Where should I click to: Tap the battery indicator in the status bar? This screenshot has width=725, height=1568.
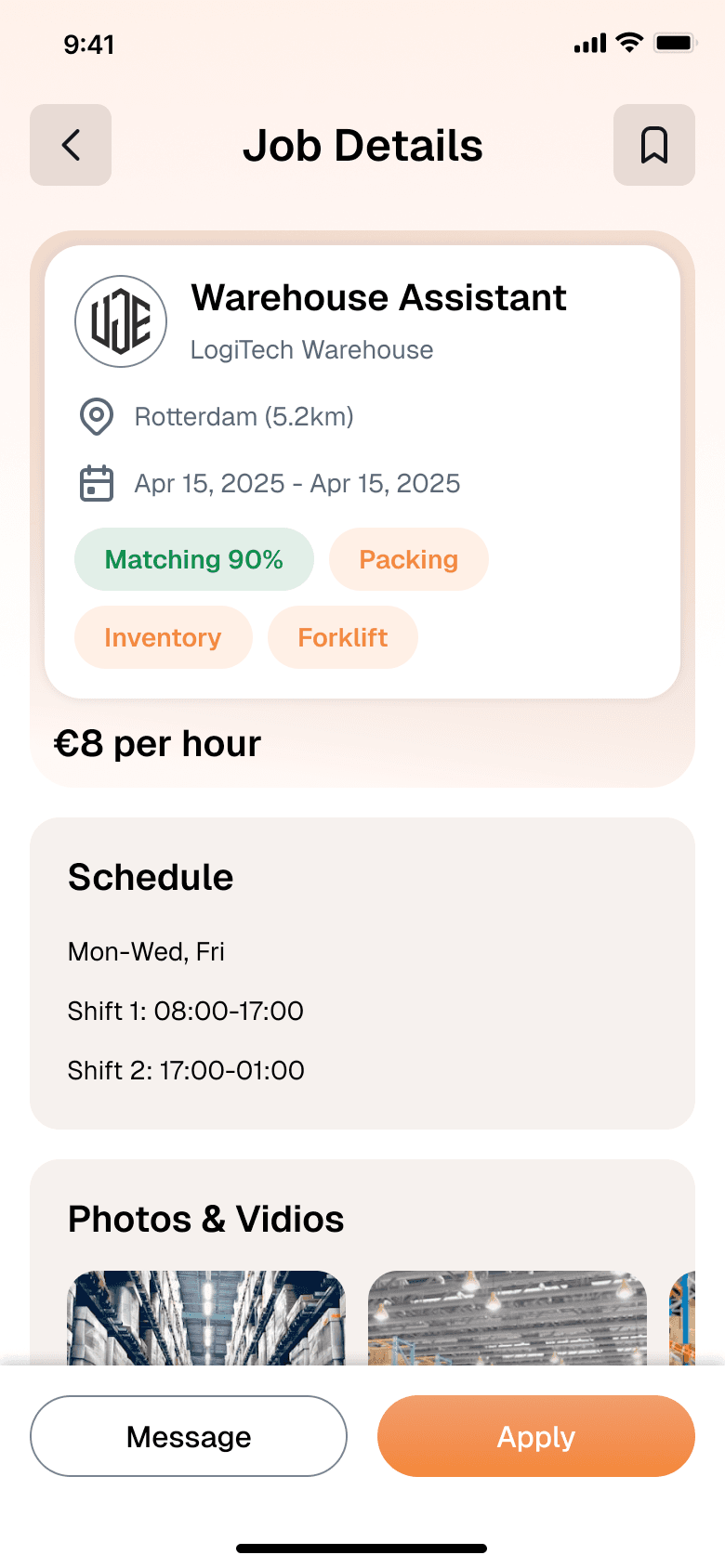click(674, 42)
